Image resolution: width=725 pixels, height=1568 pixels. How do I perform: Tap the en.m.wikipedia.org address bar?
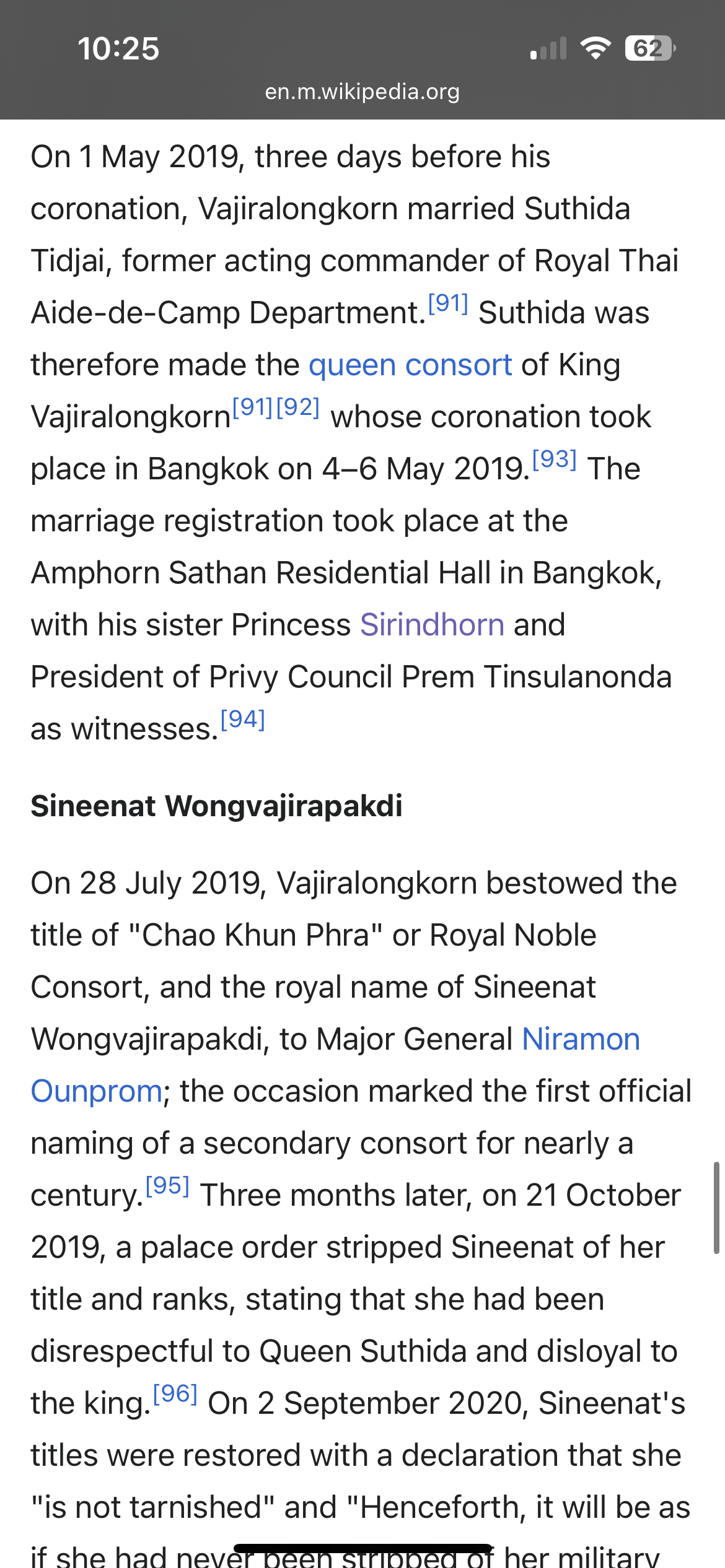(x=362, y=92)
